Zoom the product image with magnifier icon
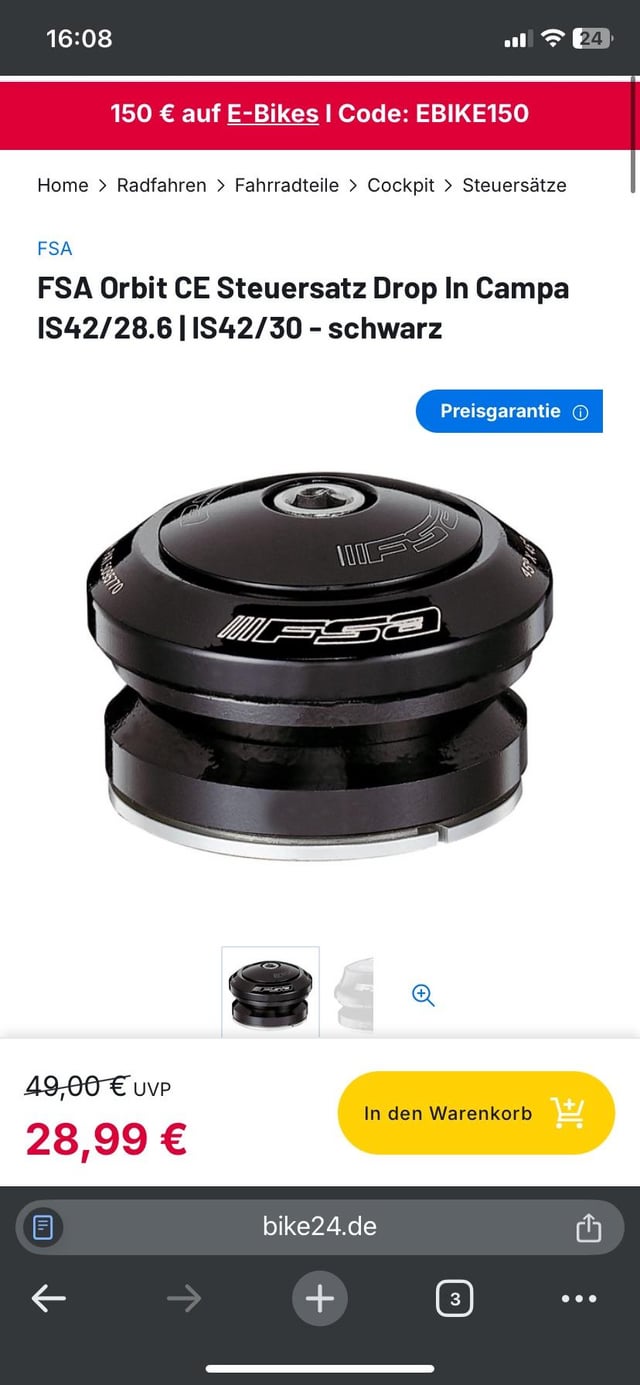This screenshot has height=1385, width=640. (423, 995)
